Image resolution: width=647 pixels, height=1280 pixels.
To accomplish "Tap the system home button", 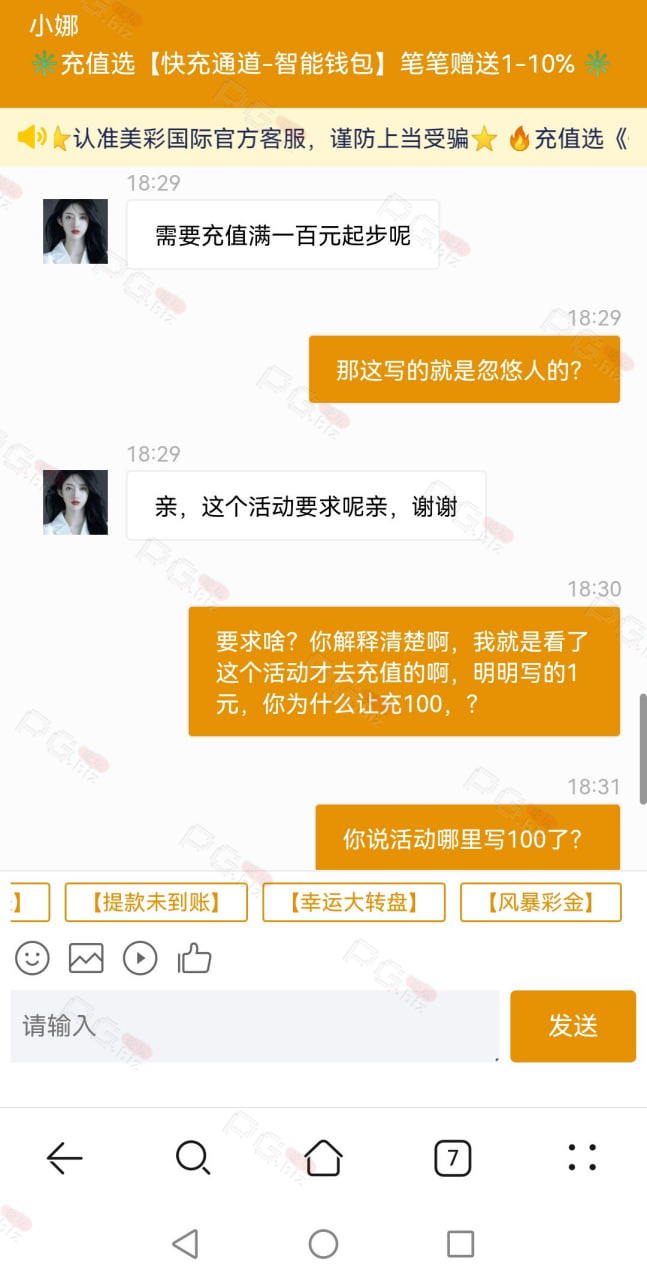I will tap(323, 1244).
